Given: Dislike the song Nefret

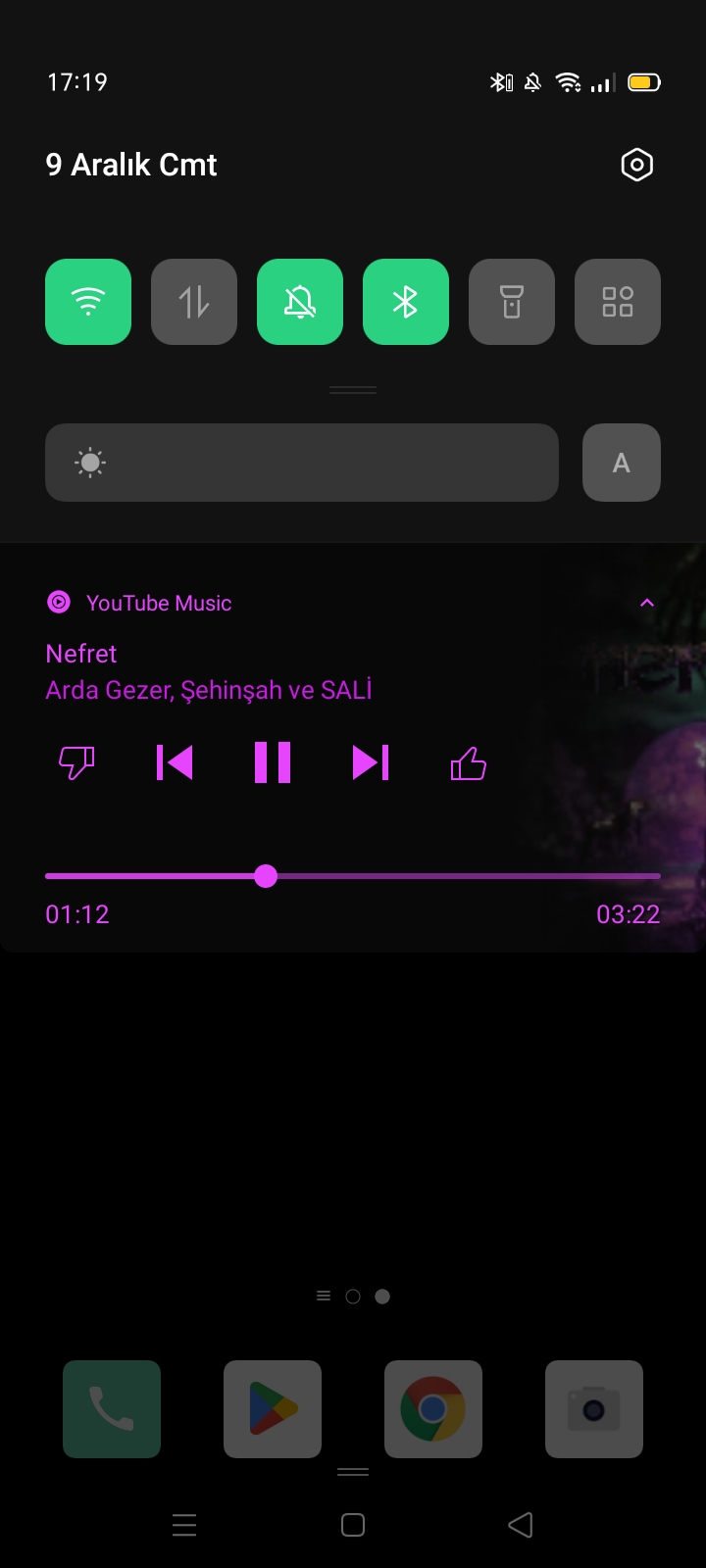Looking at the screenshot, I should (76, 762).
